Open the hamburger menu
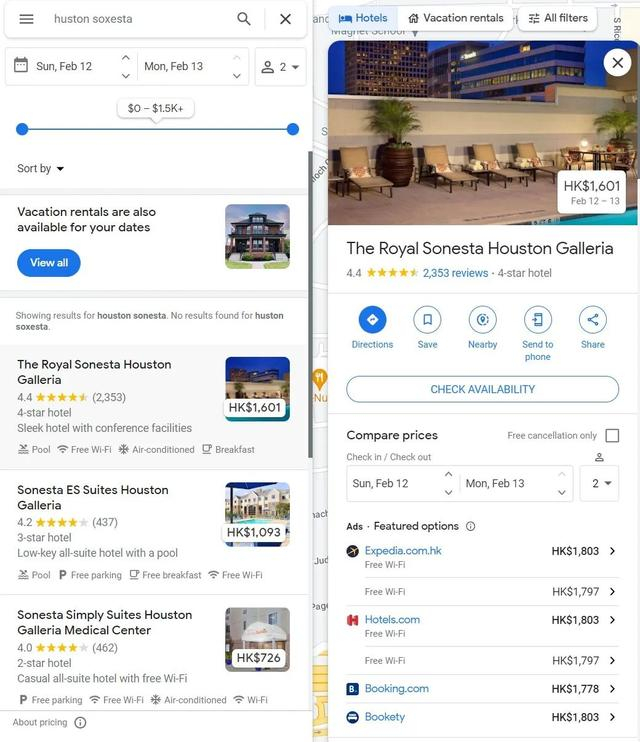640x742 pixels. click(27, 19)
